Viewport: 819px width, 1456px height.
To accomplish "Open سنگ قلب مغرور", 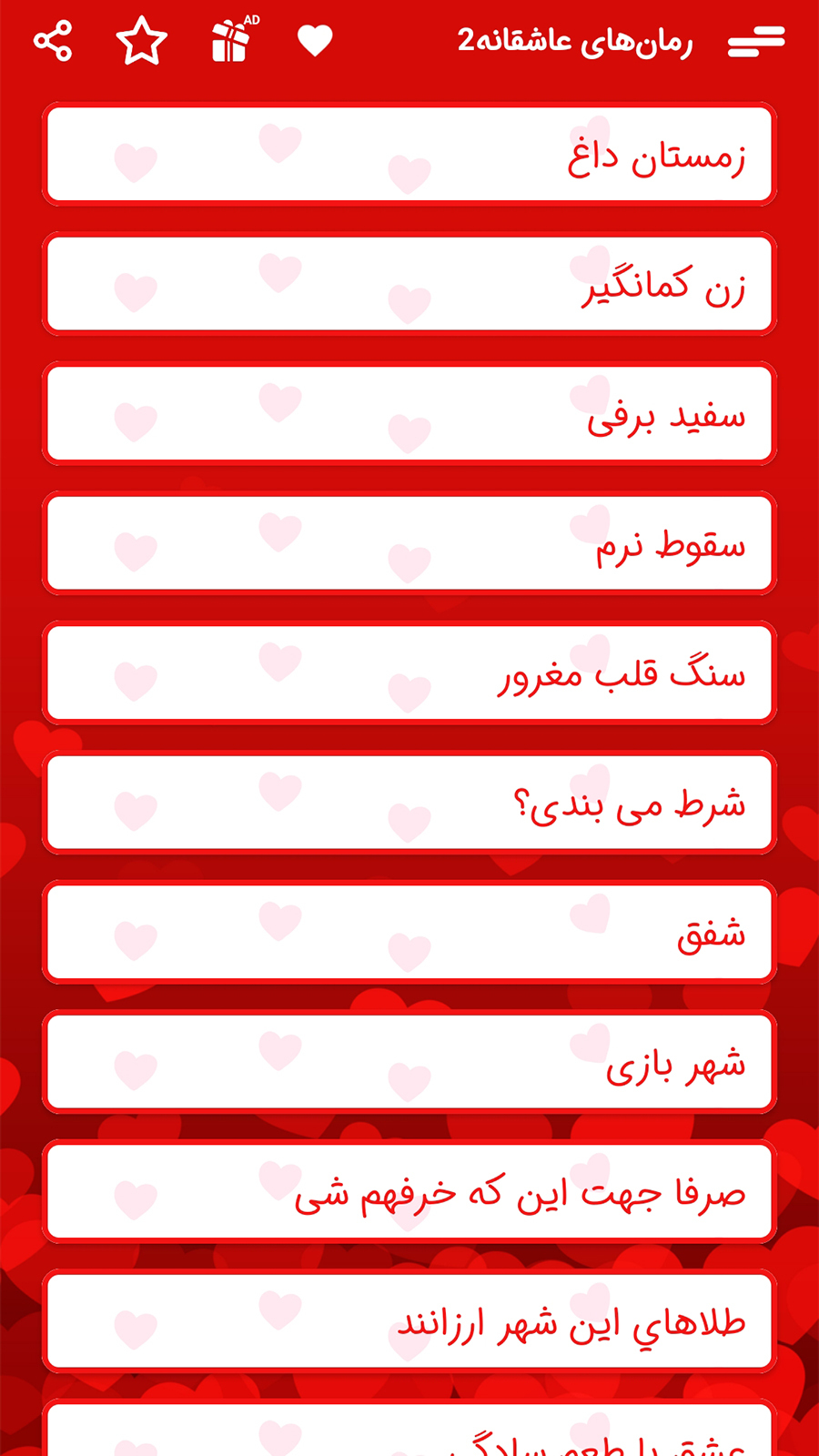I will point(409,673).
